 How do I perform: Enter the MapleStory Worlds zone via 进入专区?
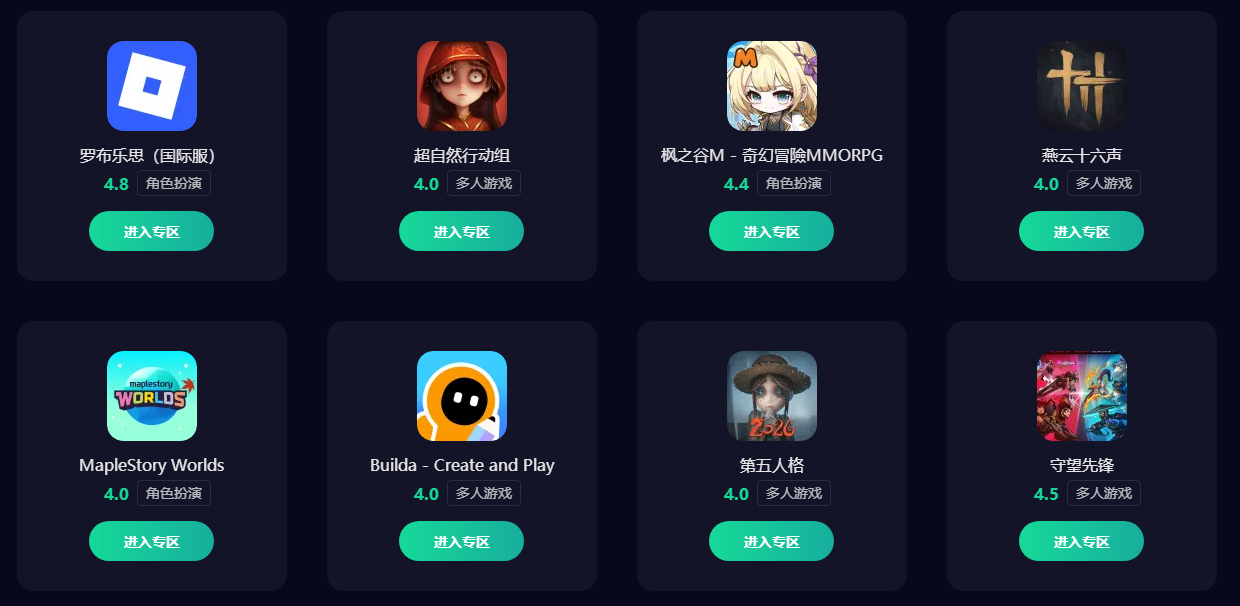tap(151, 541)
